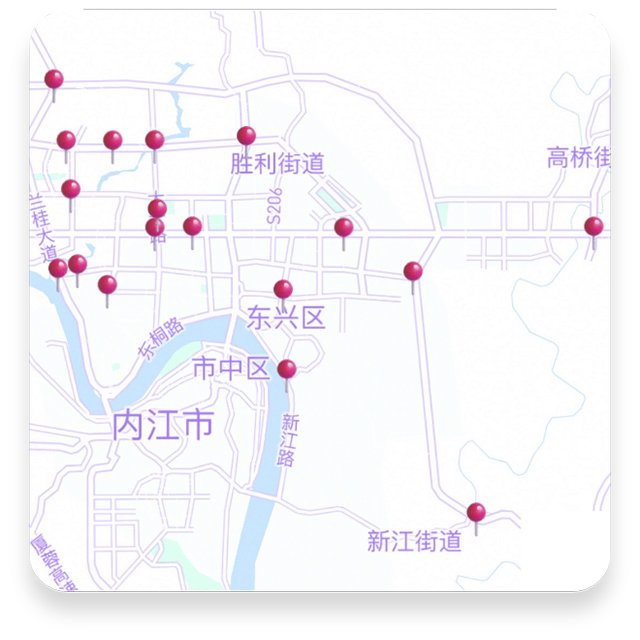
Task: Select the pin above the 胜利街道 label
Action: tap(246, 136)
